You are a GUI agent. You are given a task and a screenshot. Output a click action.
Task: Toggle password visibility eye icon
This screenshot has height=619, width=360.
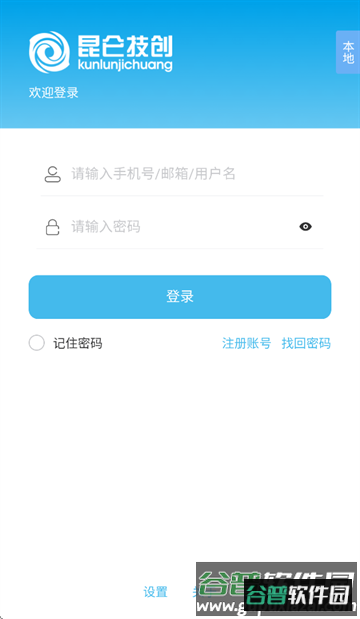(x=305, y=227)
